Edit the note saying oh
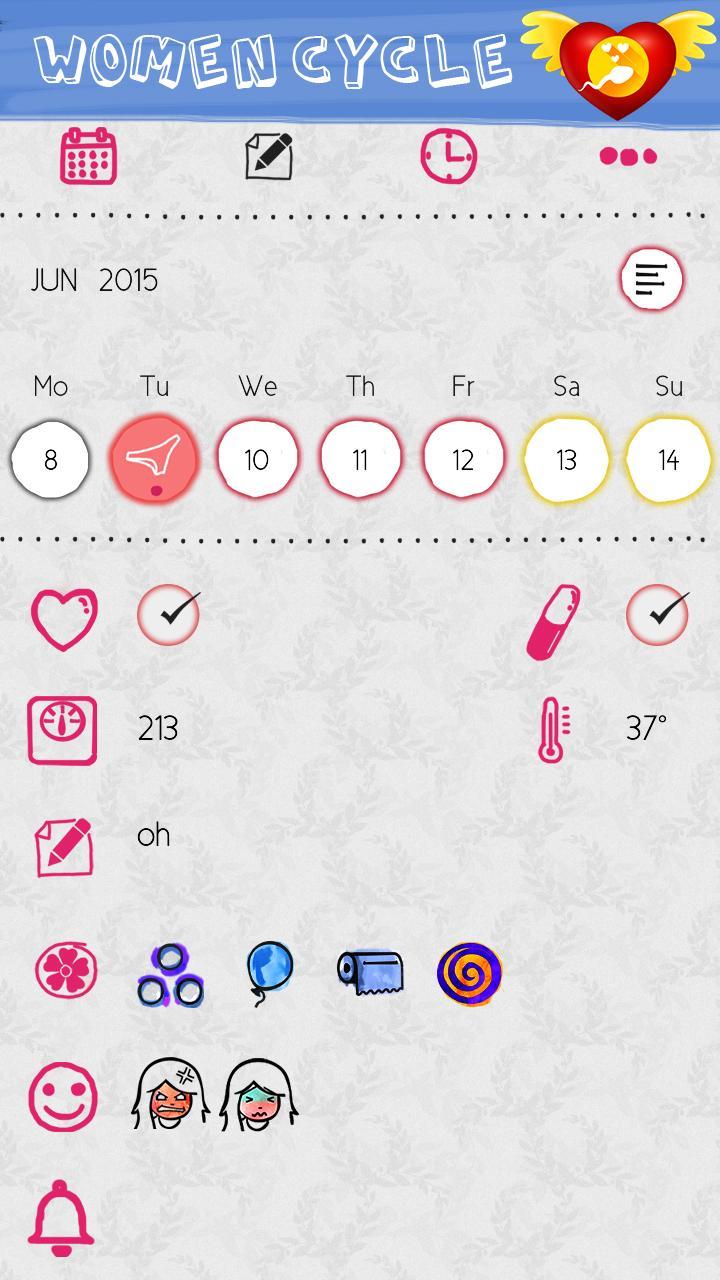 (153, 836)
